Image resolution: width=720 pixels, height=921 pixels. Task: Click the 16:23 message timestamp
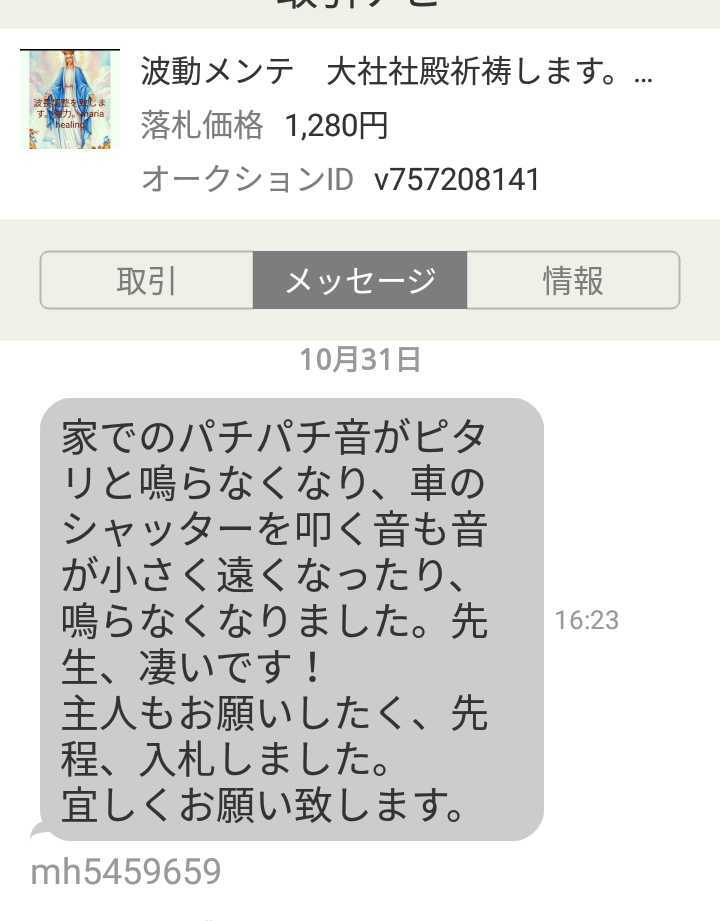tap(588, 620)
